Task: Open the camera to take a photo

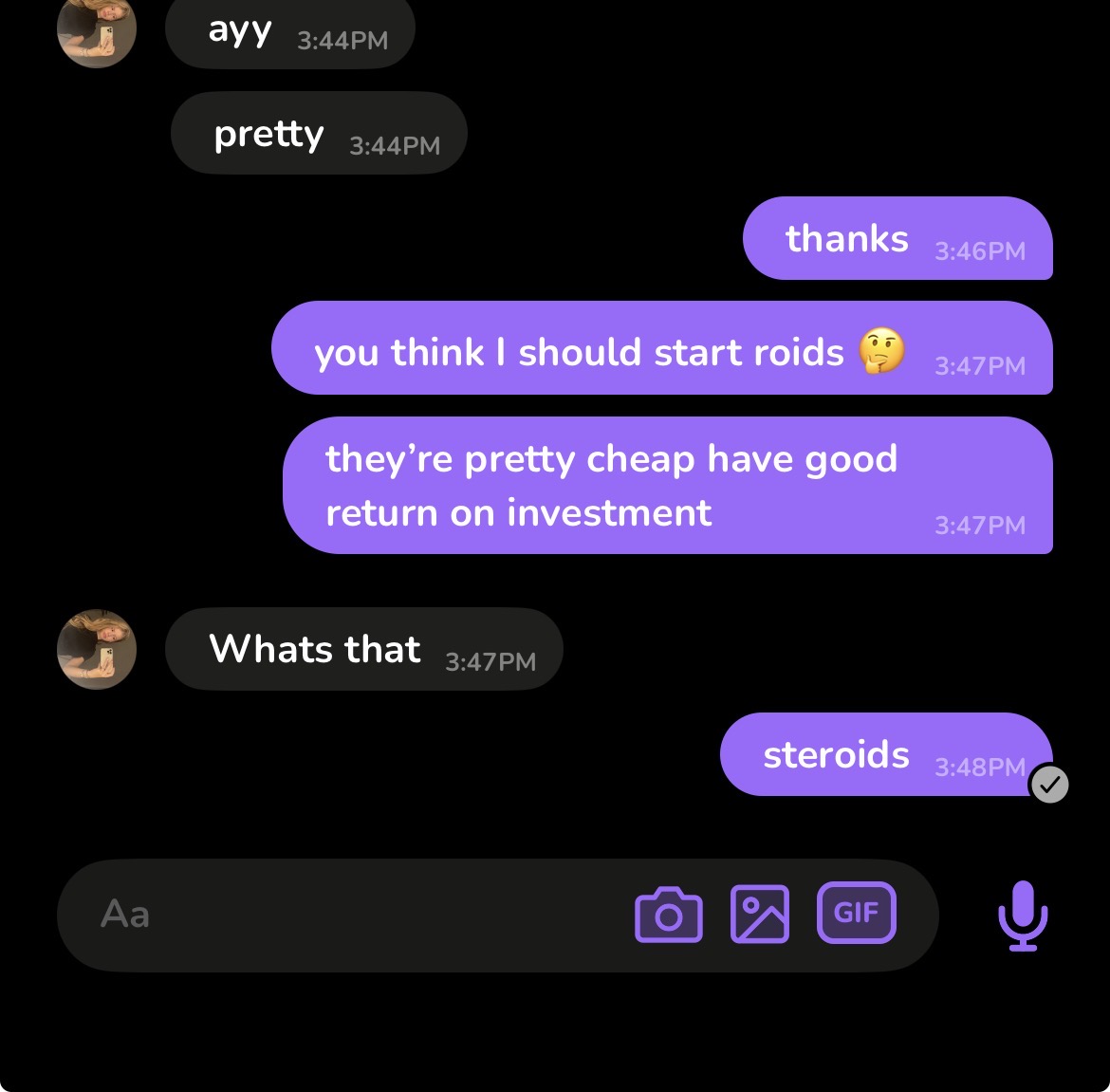Action: 668,915
